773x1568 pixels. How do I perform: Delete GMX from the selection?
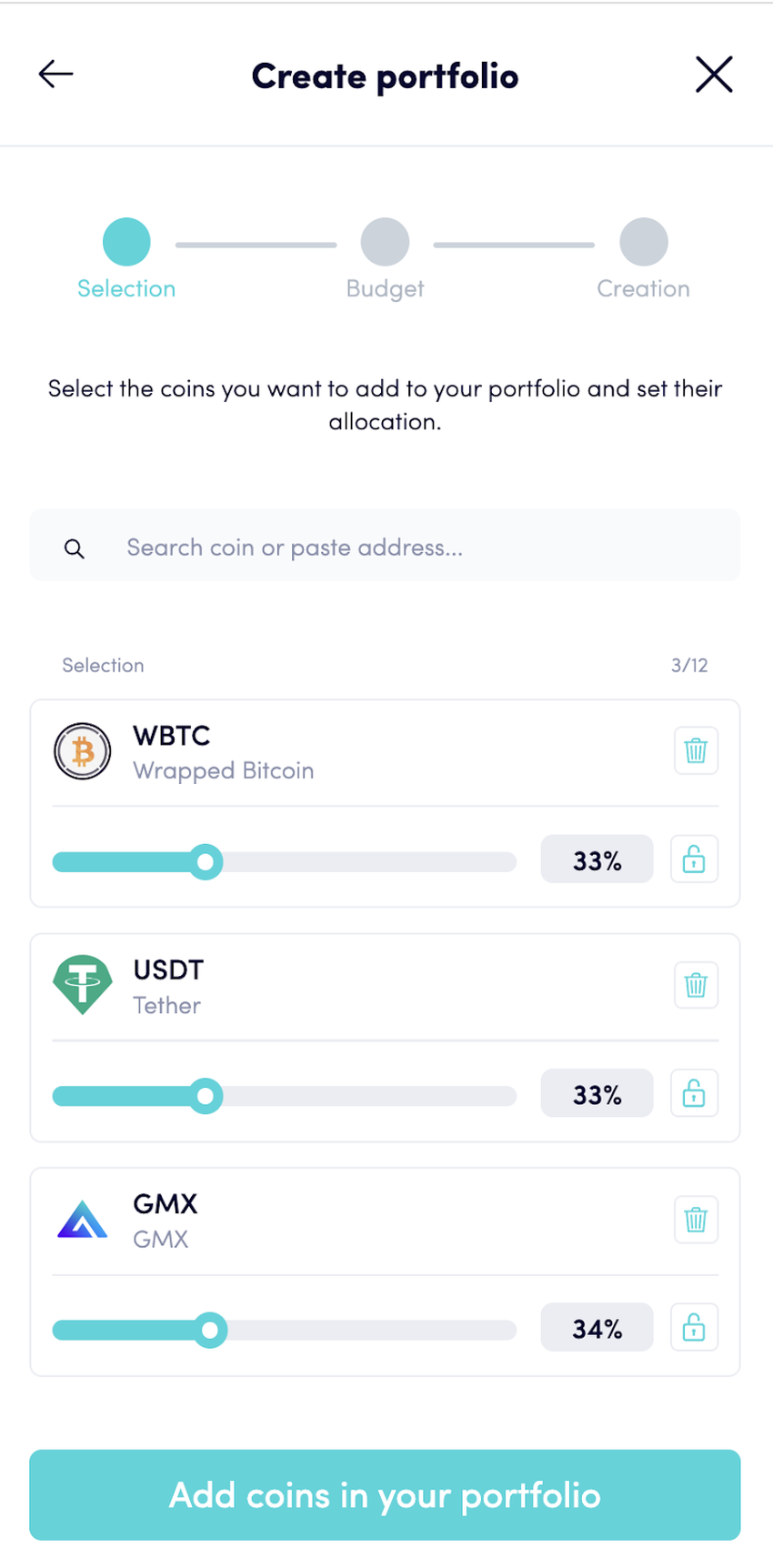point(696,1220)
